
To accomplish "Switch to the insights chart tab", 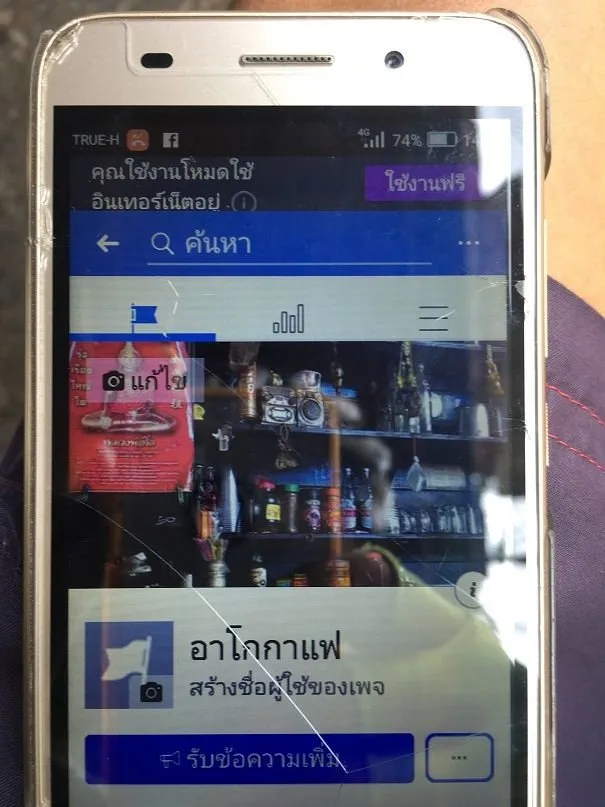I will click(x=288, y=320).
